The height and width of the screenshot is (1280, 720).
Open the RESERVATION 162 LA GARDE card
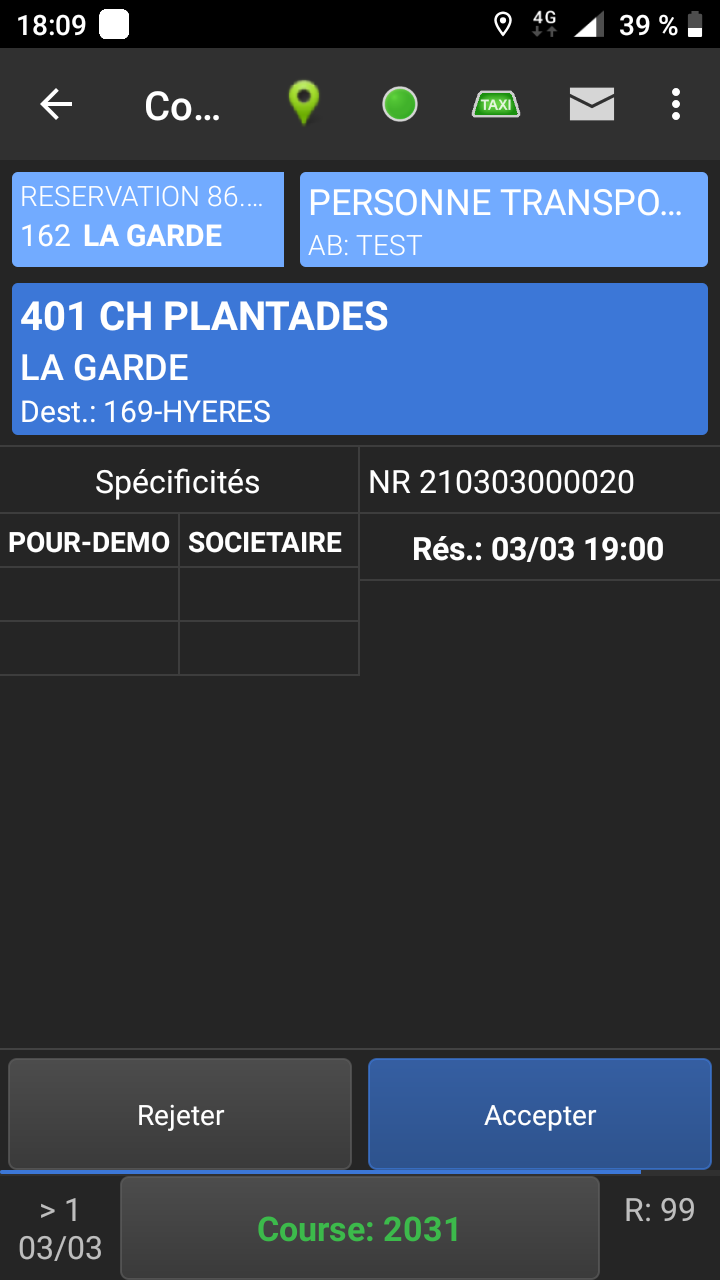[x=148, y=219]
